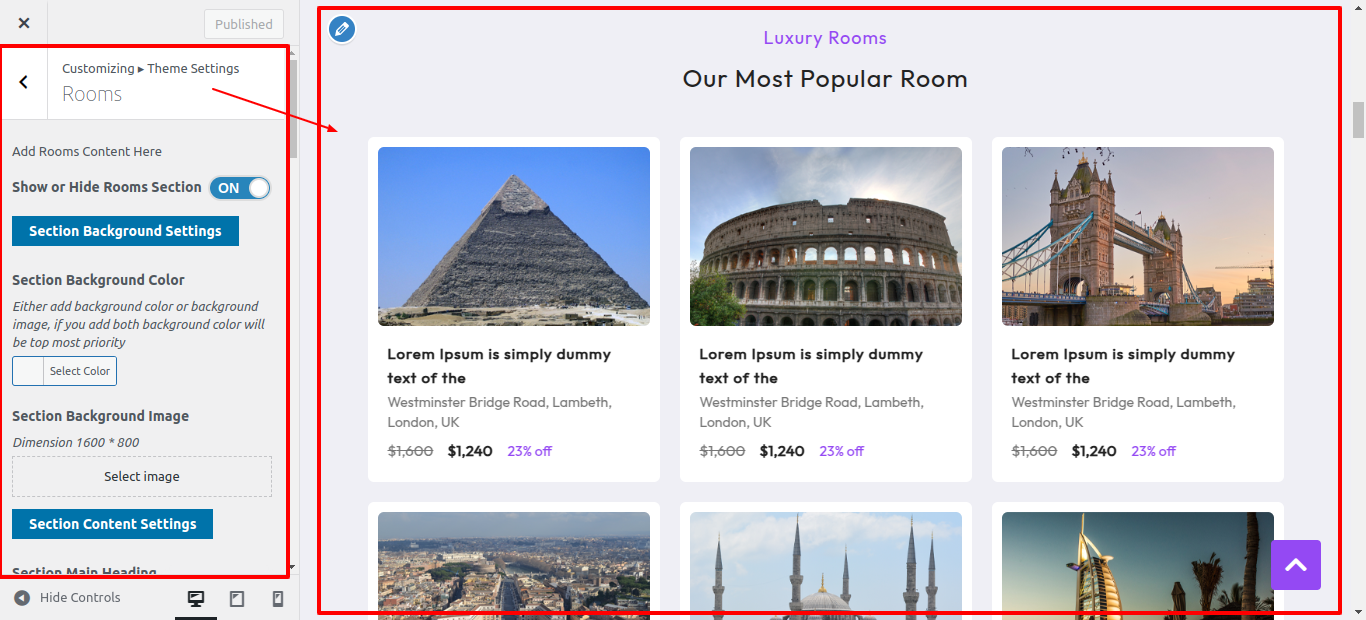Jump back to top of page

[1296, 565]
